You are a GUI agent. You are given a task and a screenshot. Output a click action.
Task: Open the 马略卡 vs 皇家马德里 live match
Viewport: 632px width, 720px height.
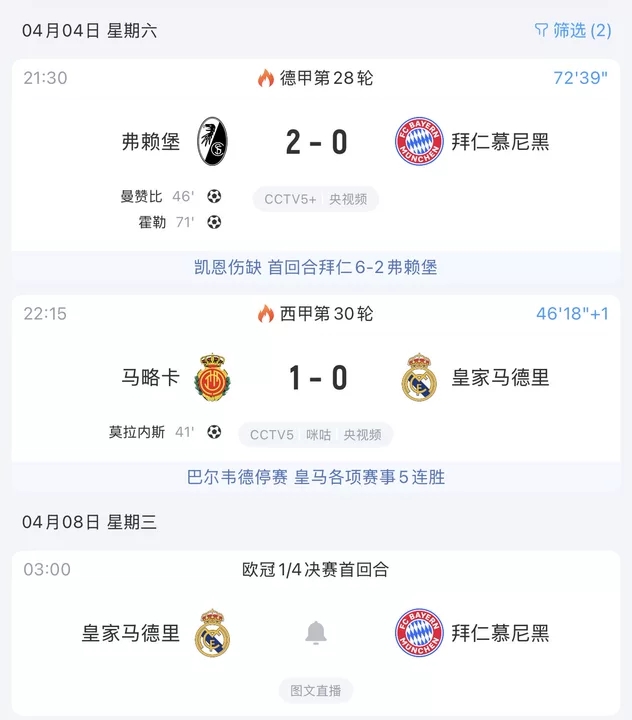316,378
